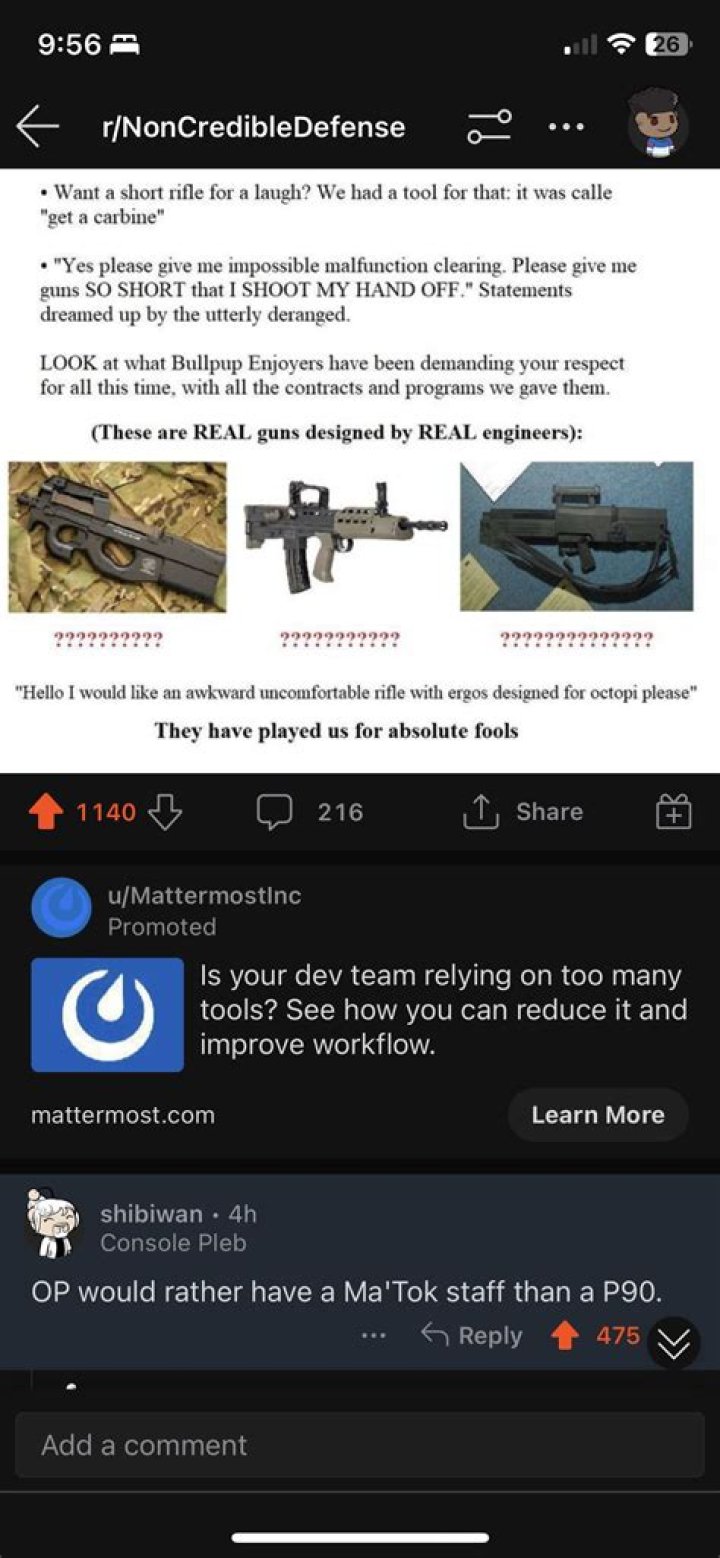
Task: Upvote the bullpup meme post
Action: (x=46, y=812)
